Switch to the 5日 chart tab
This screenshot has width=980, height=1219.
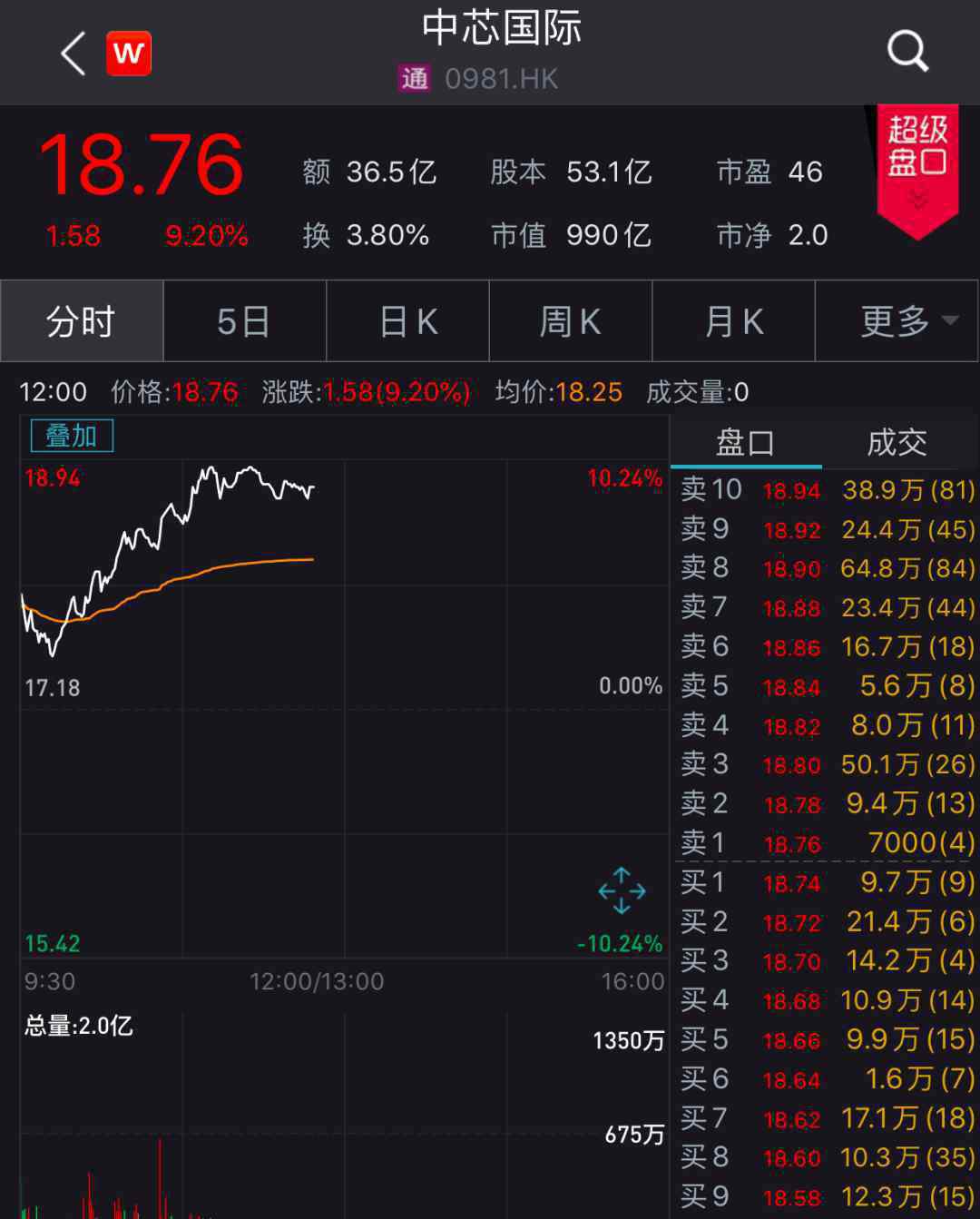(244, 321)
